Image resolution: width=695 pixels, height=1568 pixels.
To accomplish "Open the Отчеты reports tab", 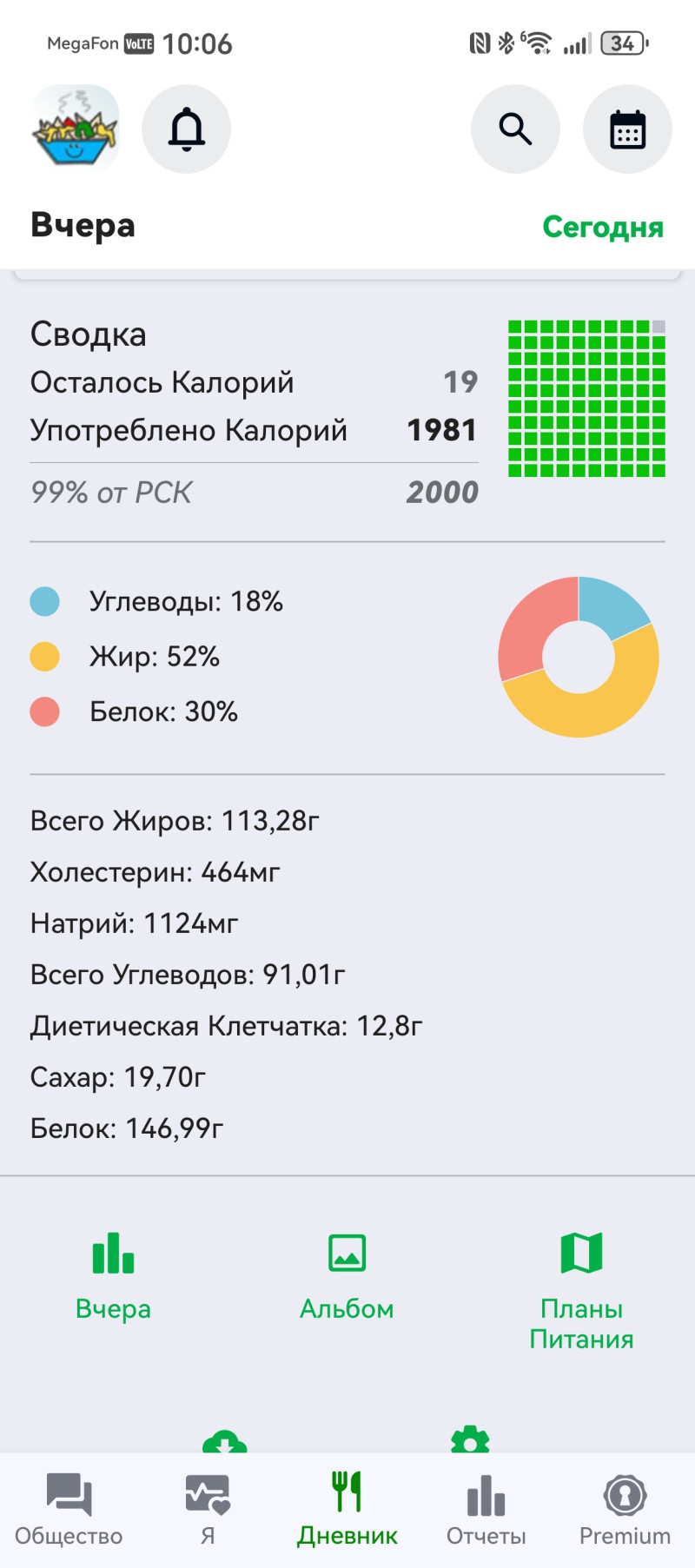I will point(486,1510).
